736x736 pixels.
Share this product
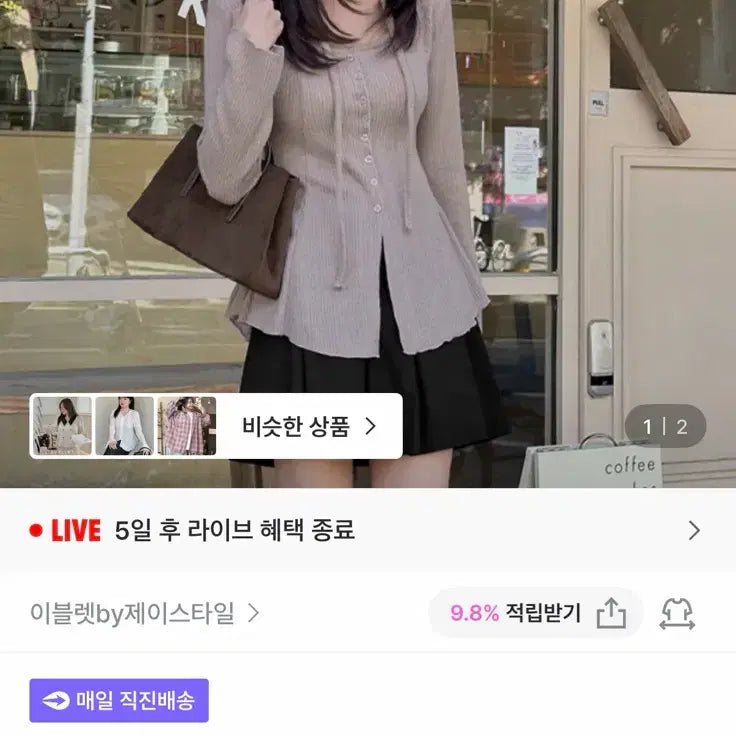pyautogui.click(x=611, y=613)
